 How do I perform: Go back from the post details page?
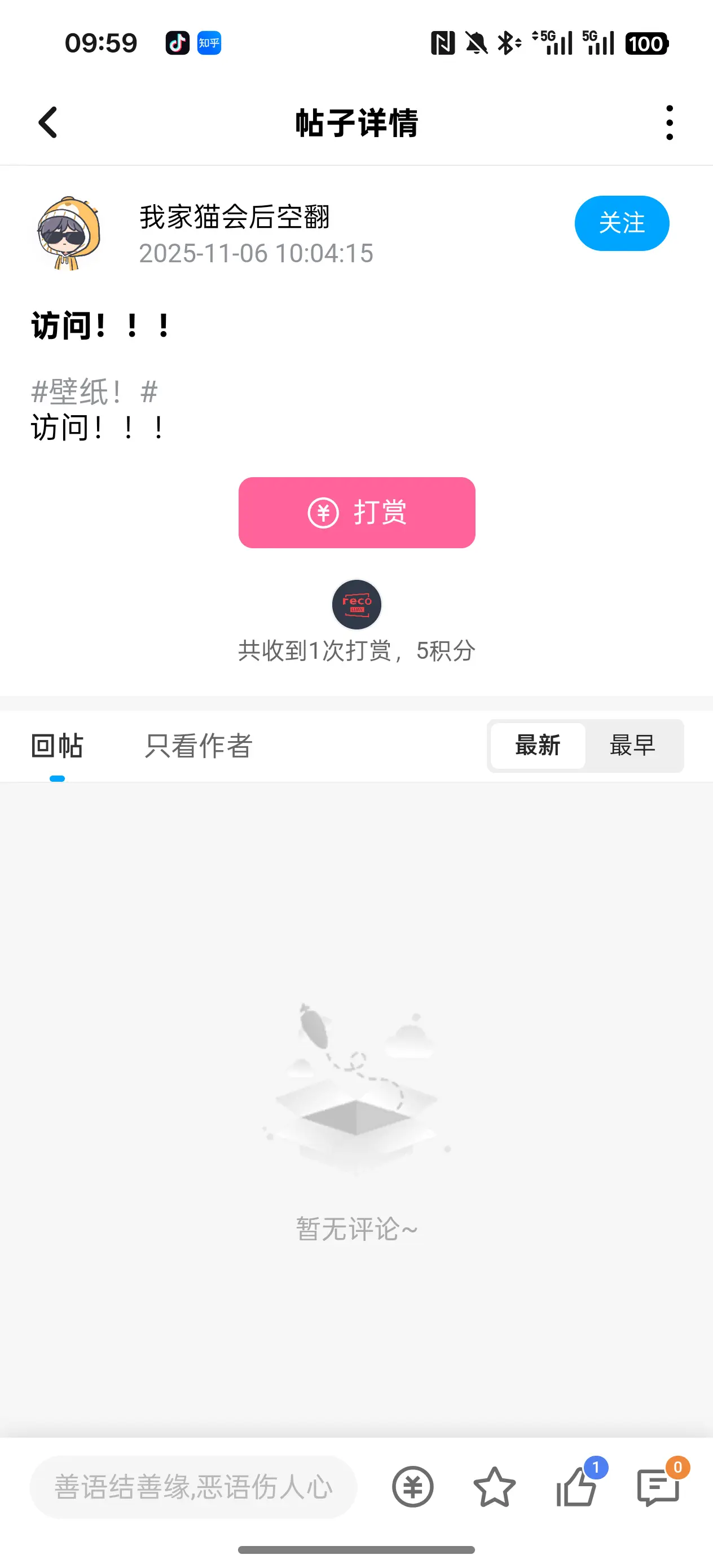pos(48,122)
